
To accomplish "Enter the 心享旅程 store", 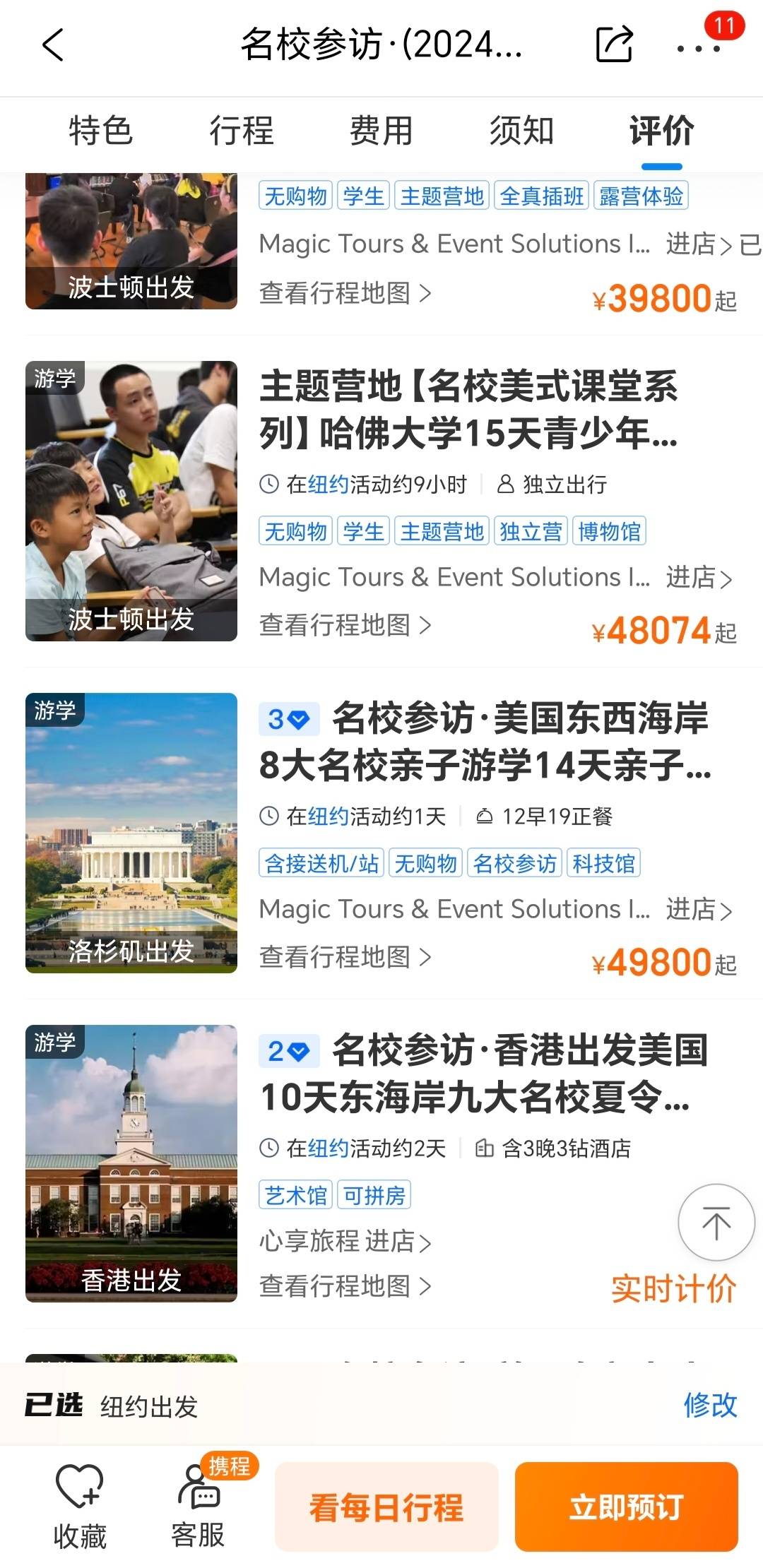I will [x=345, y=1241].
